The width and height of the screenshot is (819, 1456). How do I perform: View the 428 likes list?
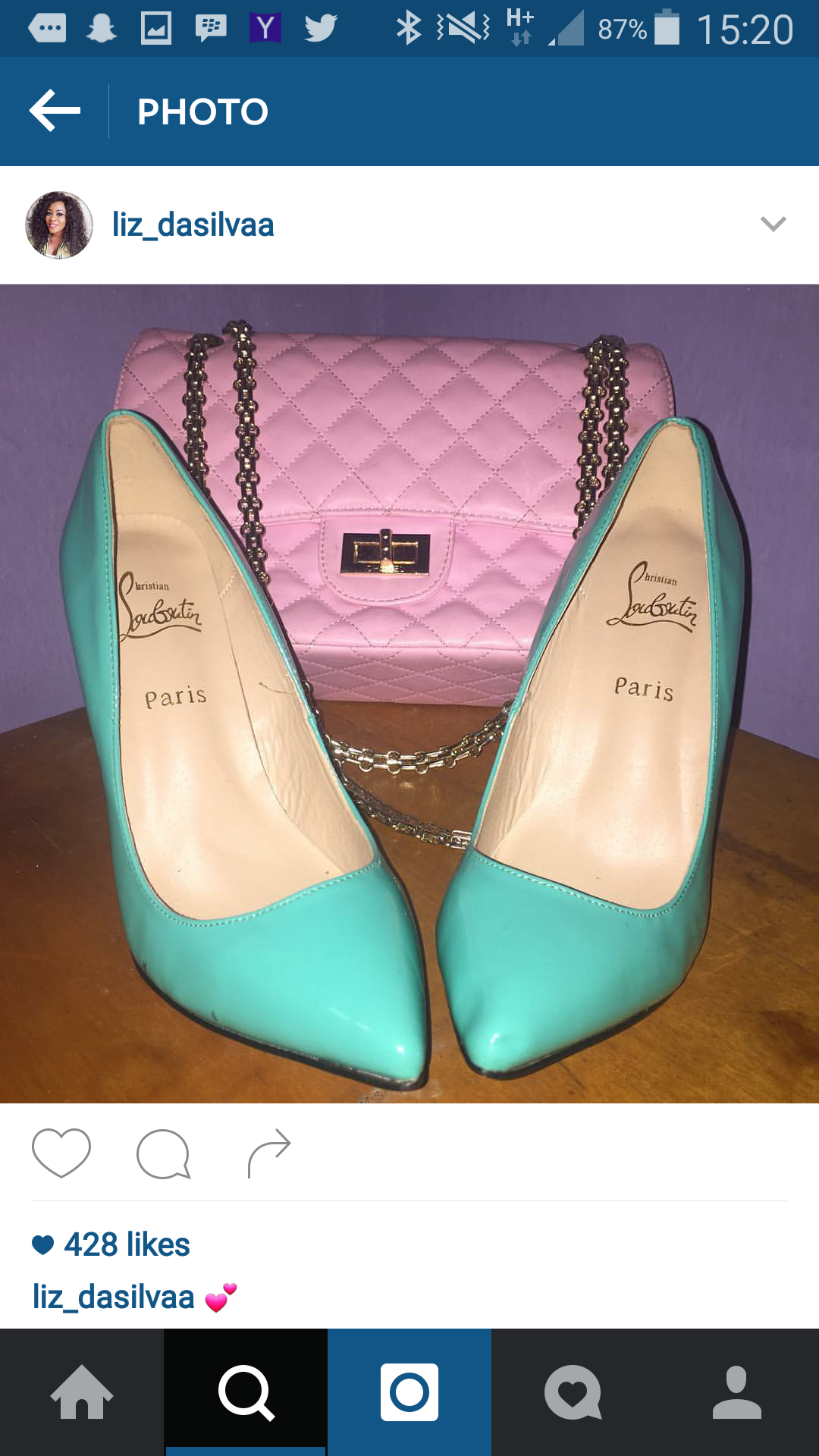111,1244
